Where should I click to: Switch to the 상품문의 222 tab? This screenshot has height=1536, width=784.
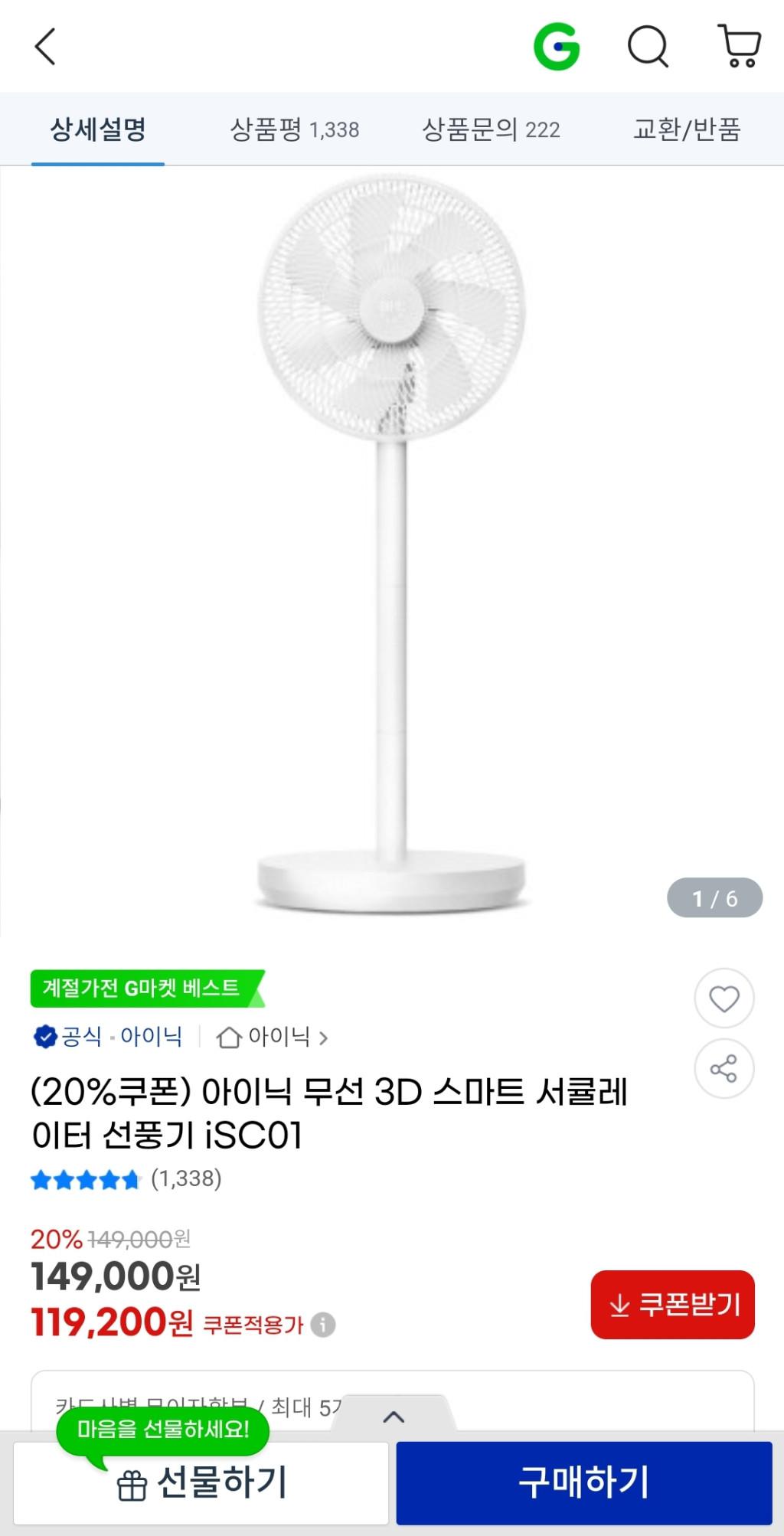point(491,129)
